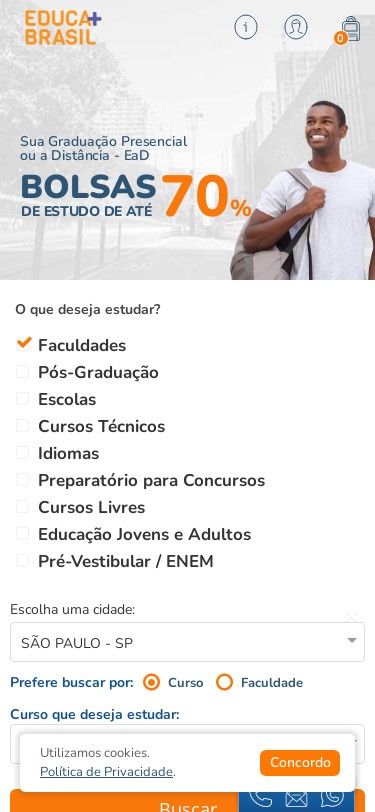The image size is (375, 812).
Task: Open the backpack cart icon
Action: pyautogui.click(x=349, y=30)
